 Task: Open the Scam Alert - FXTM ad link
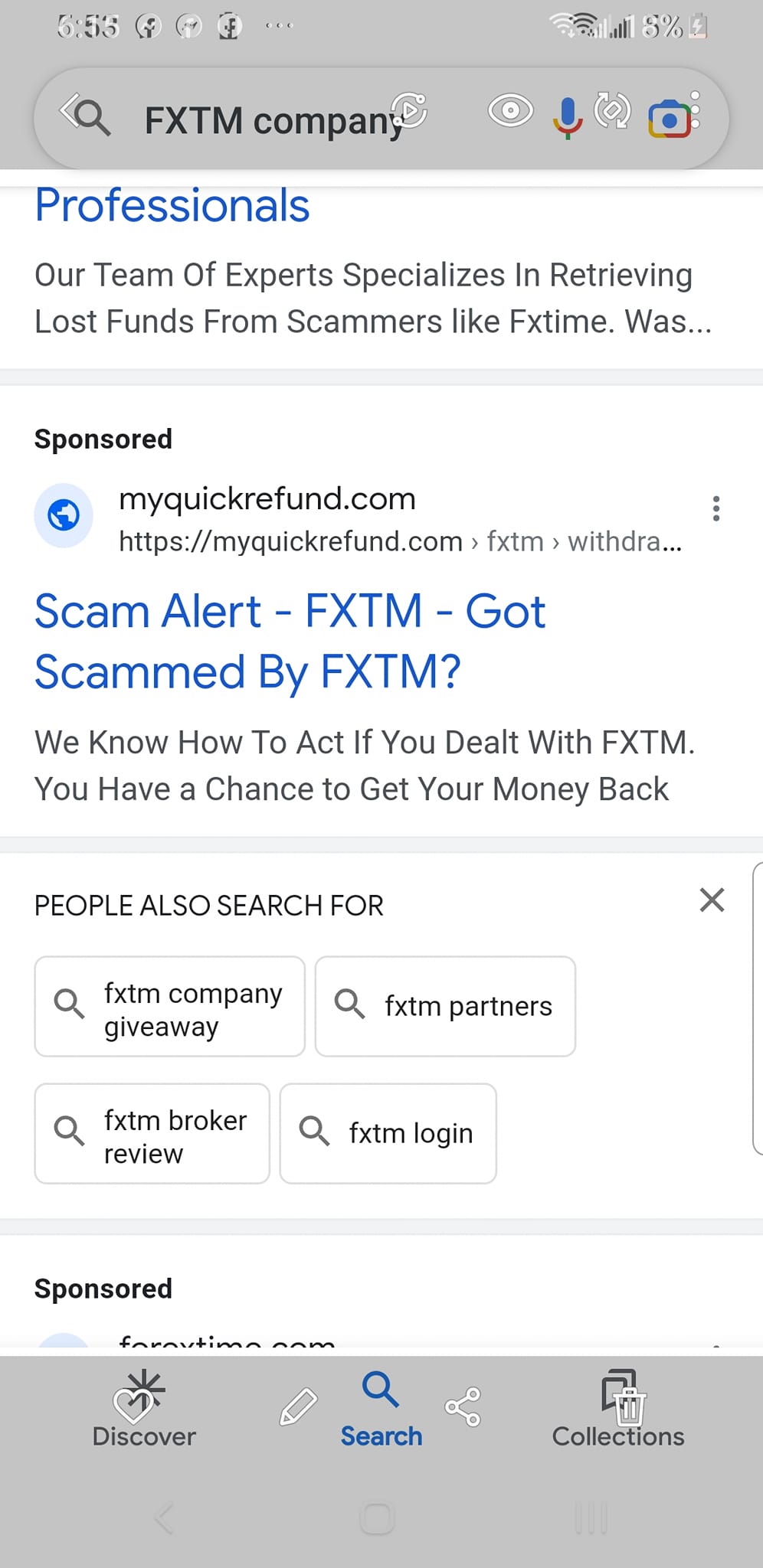290,642
